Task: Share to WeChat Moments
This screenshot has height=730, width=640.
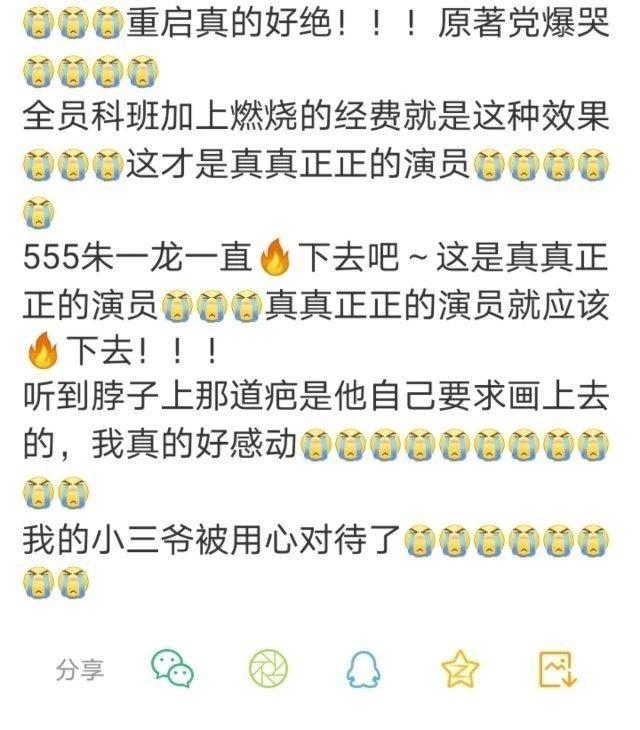Action: [268, 668]
